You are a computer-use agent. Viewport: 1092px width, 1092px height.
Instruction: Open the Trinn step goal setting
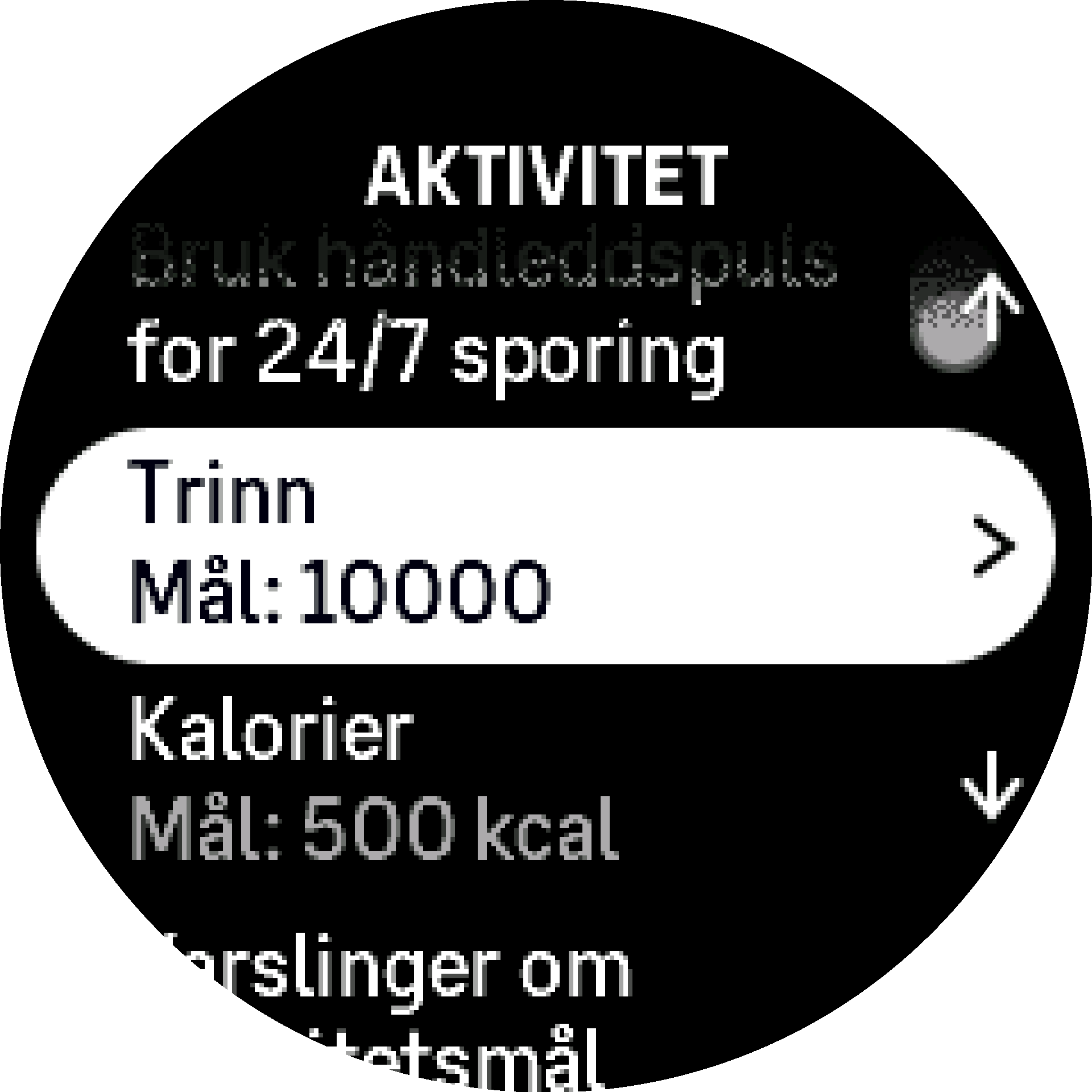(545, 546)
